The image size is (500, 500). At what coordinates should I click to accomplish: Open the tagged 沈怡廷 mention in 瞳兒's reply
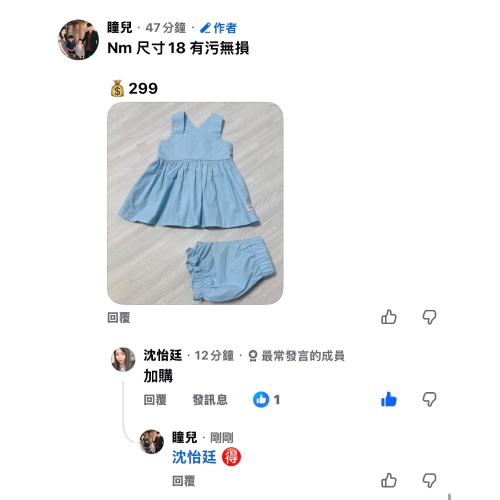pos(194,457)
